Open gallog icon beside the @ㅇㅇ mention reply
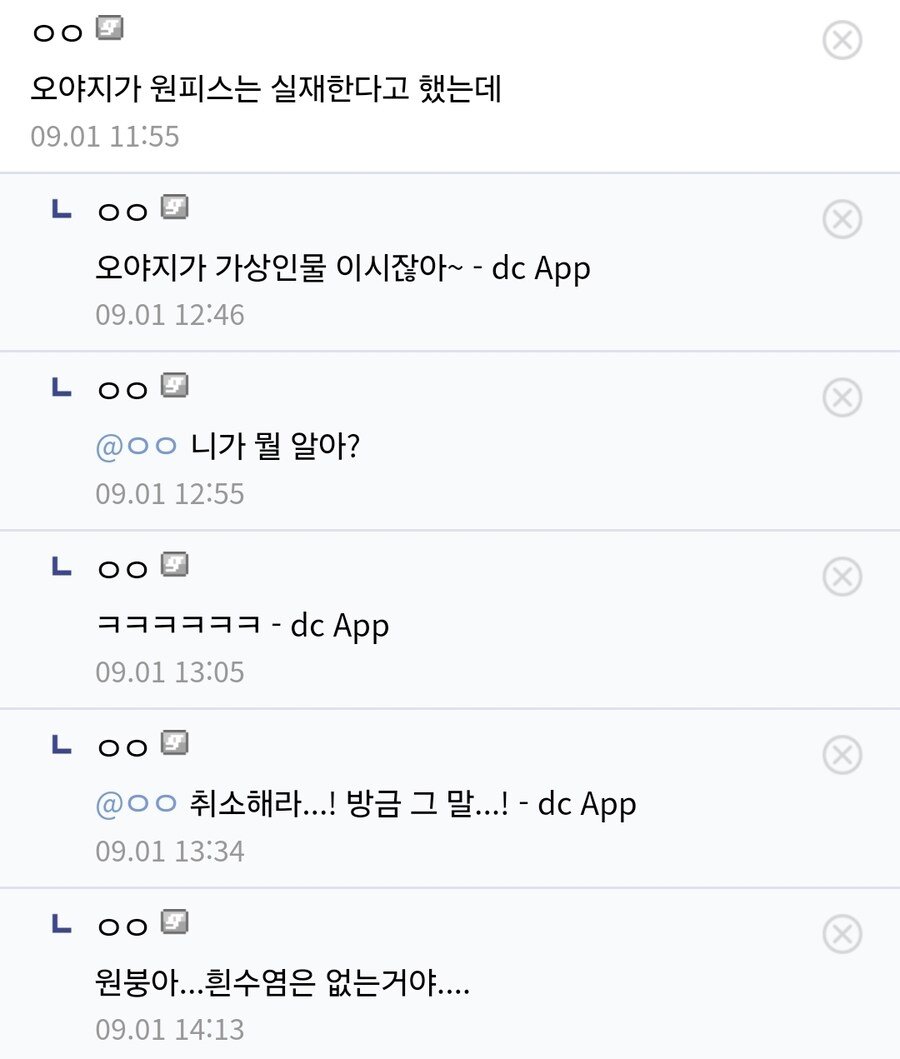900x1059 pixels. tap(176, 387)
